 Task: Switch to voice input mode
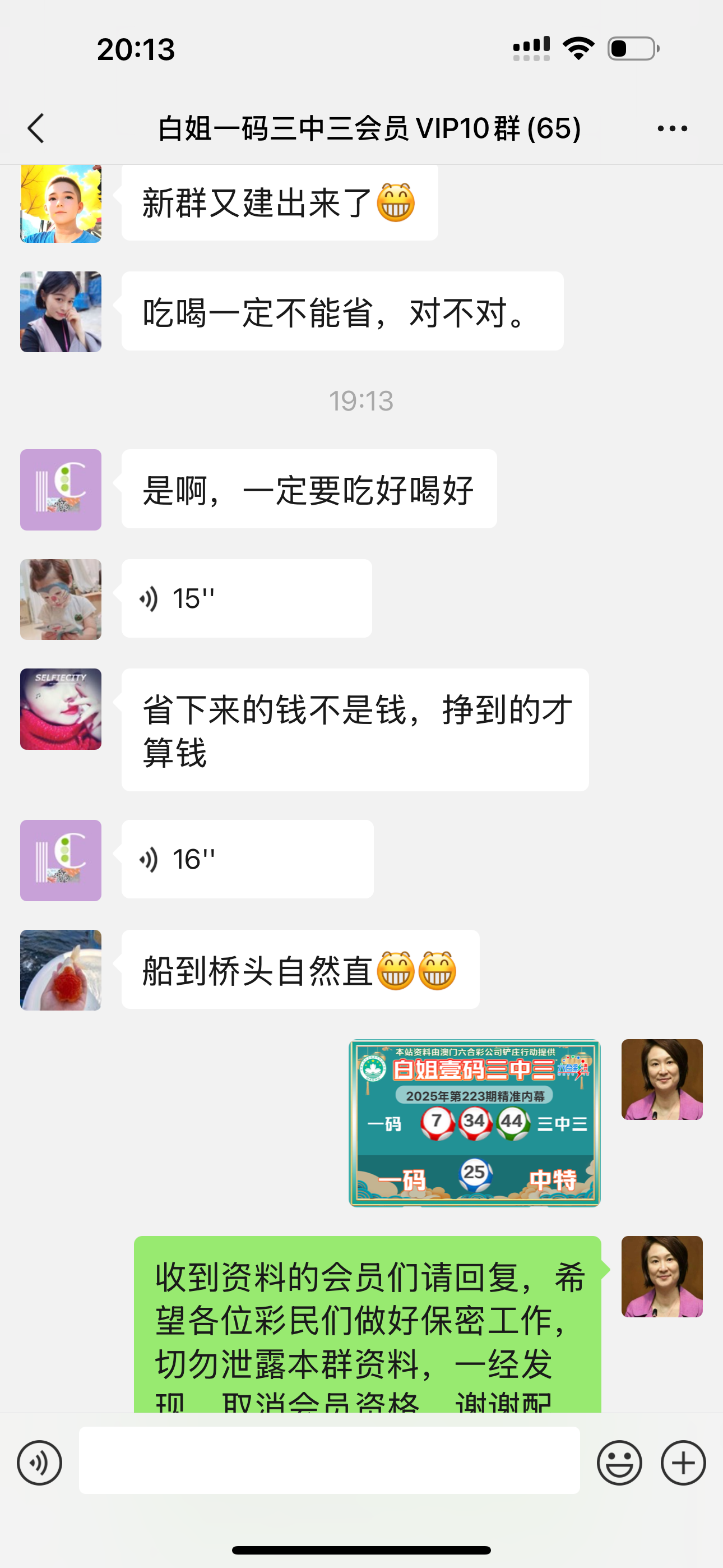click(x=40, y=1463)
